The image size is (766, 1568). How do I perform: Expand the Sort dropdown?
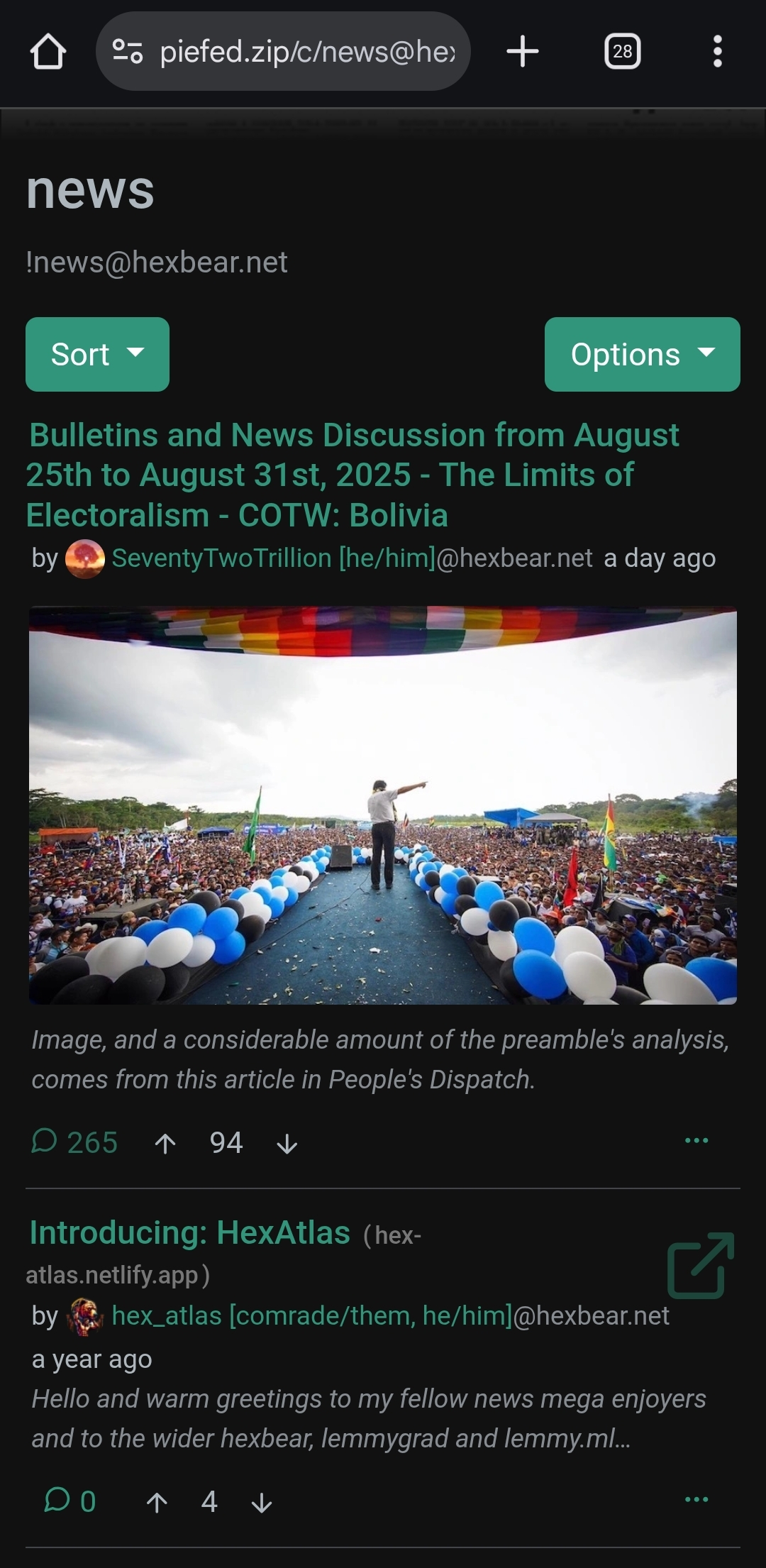[x=97, y=354]
